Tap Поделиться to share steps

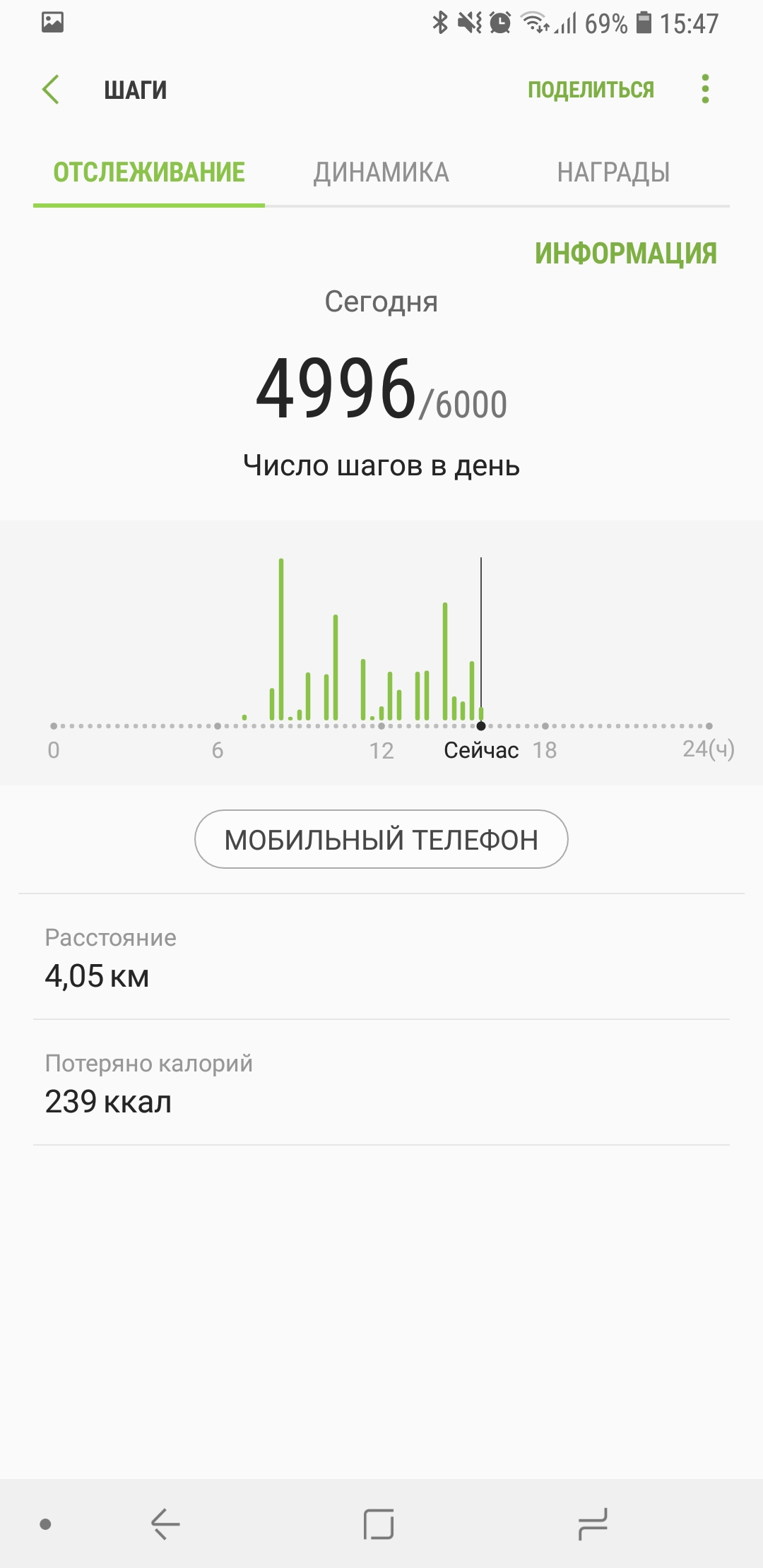(591, 90)
